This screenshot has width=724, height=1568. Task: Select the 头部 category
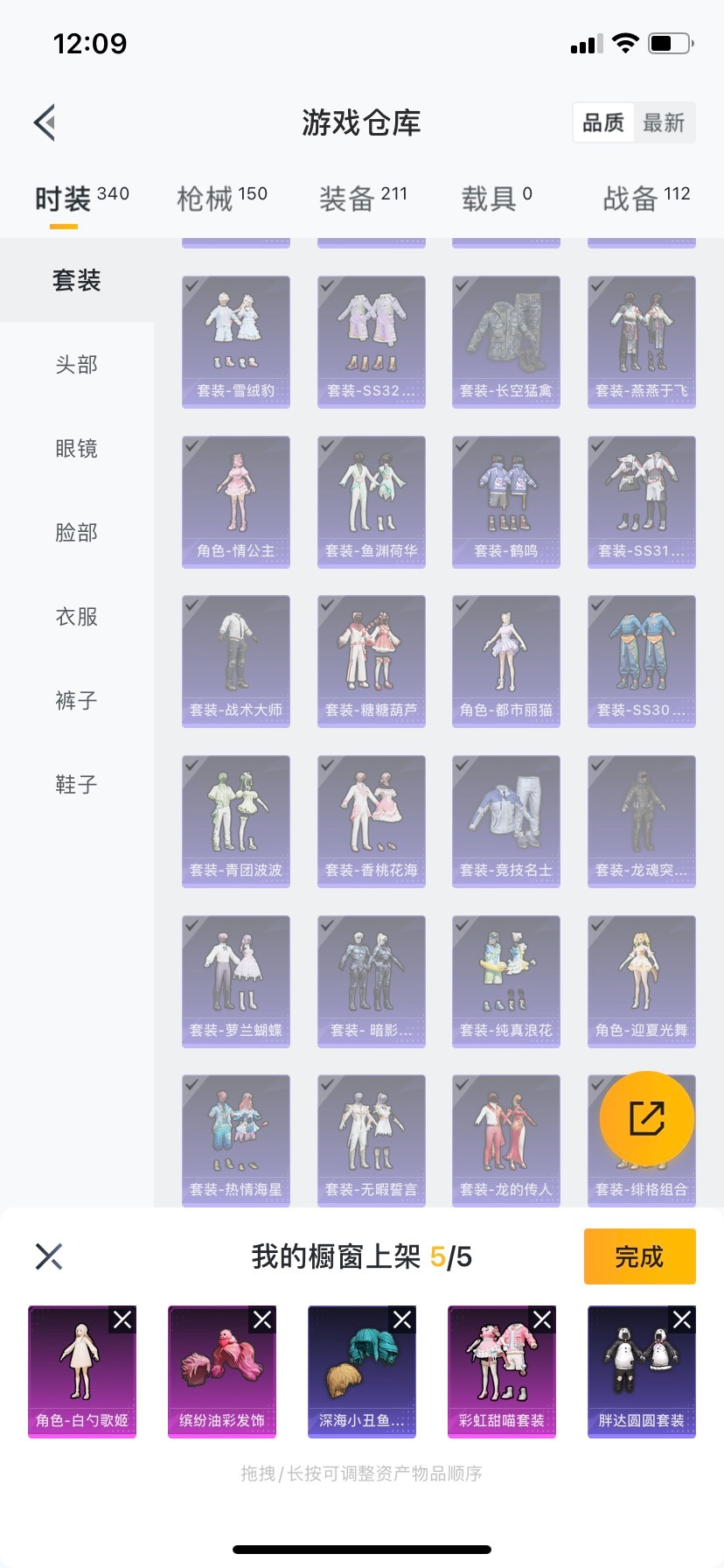click(77, 365)
